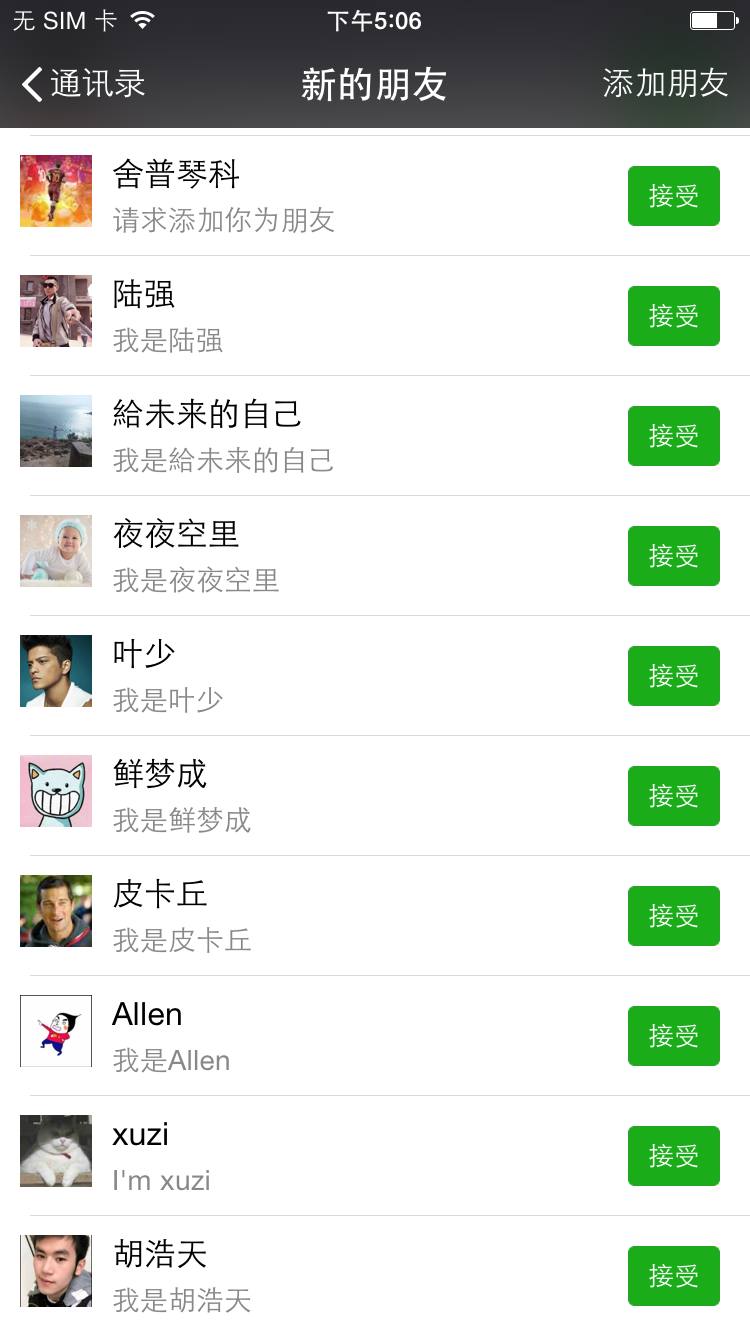The height and width of the screenshot is (1334, 750).
Task: Accept xuzi's friend request
Action: [x=673, y=1156]
